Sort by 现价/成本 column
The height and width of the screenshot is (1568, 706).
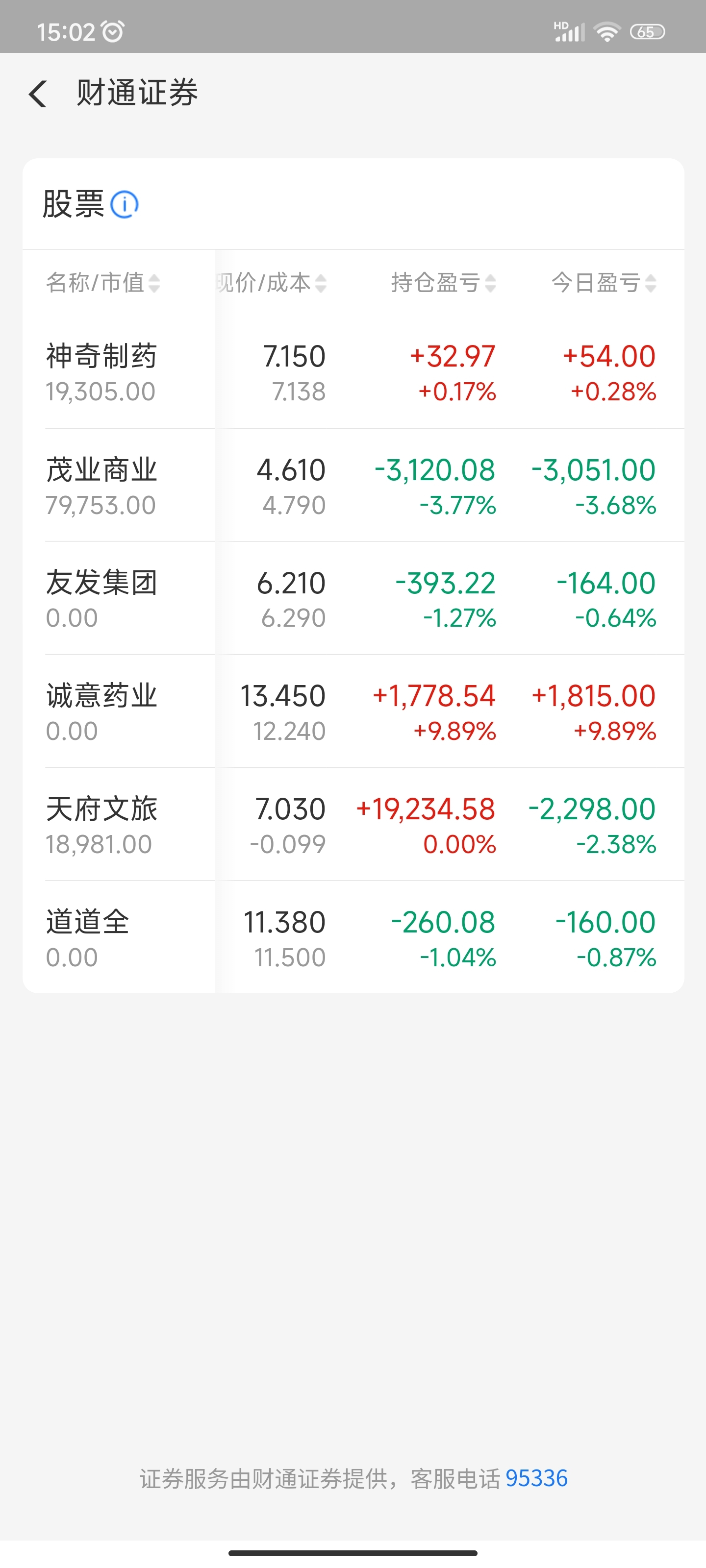tap(272, 282)
